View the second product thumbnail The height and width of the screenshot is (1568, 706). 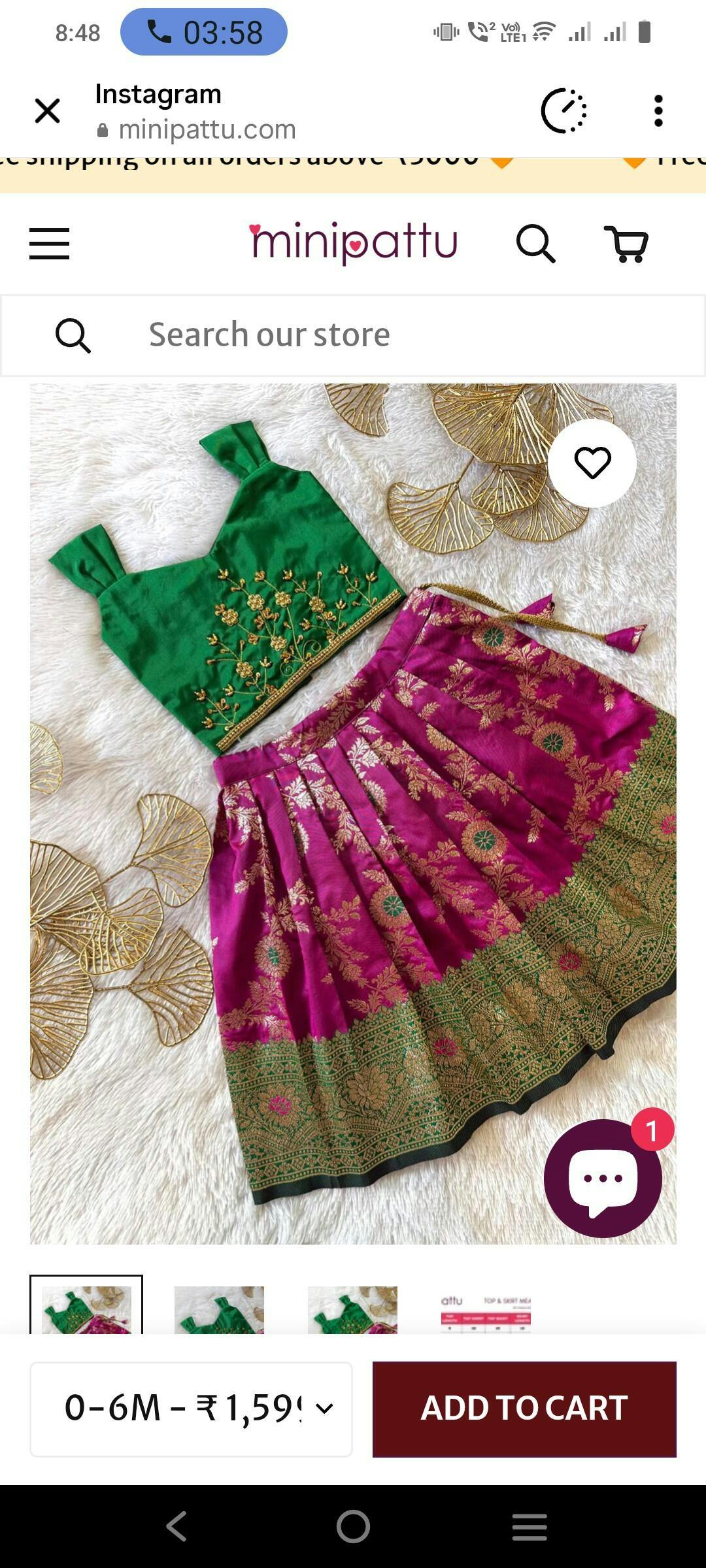[x=219, y=1309]
